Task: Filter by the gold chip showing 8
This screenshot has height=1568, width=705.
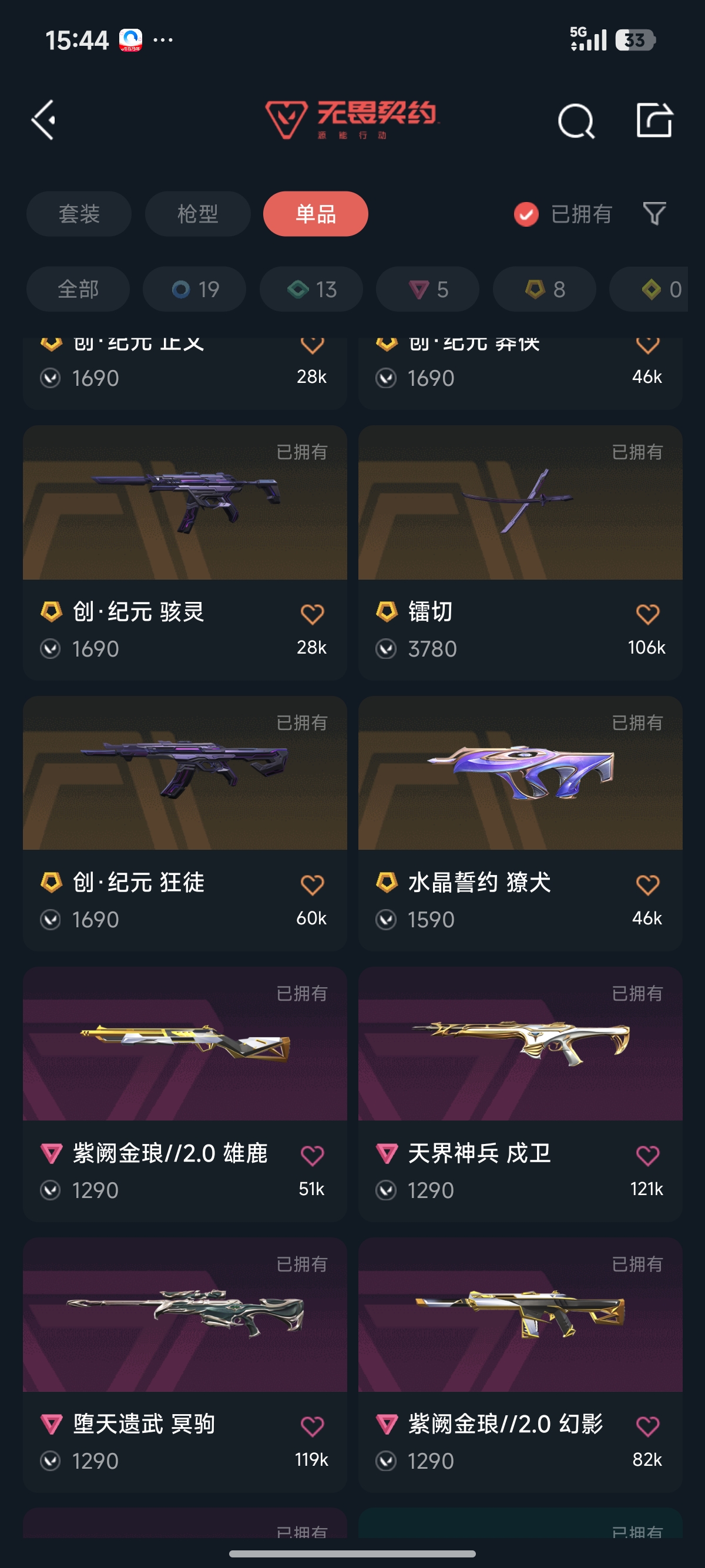Action: (544, 289)
